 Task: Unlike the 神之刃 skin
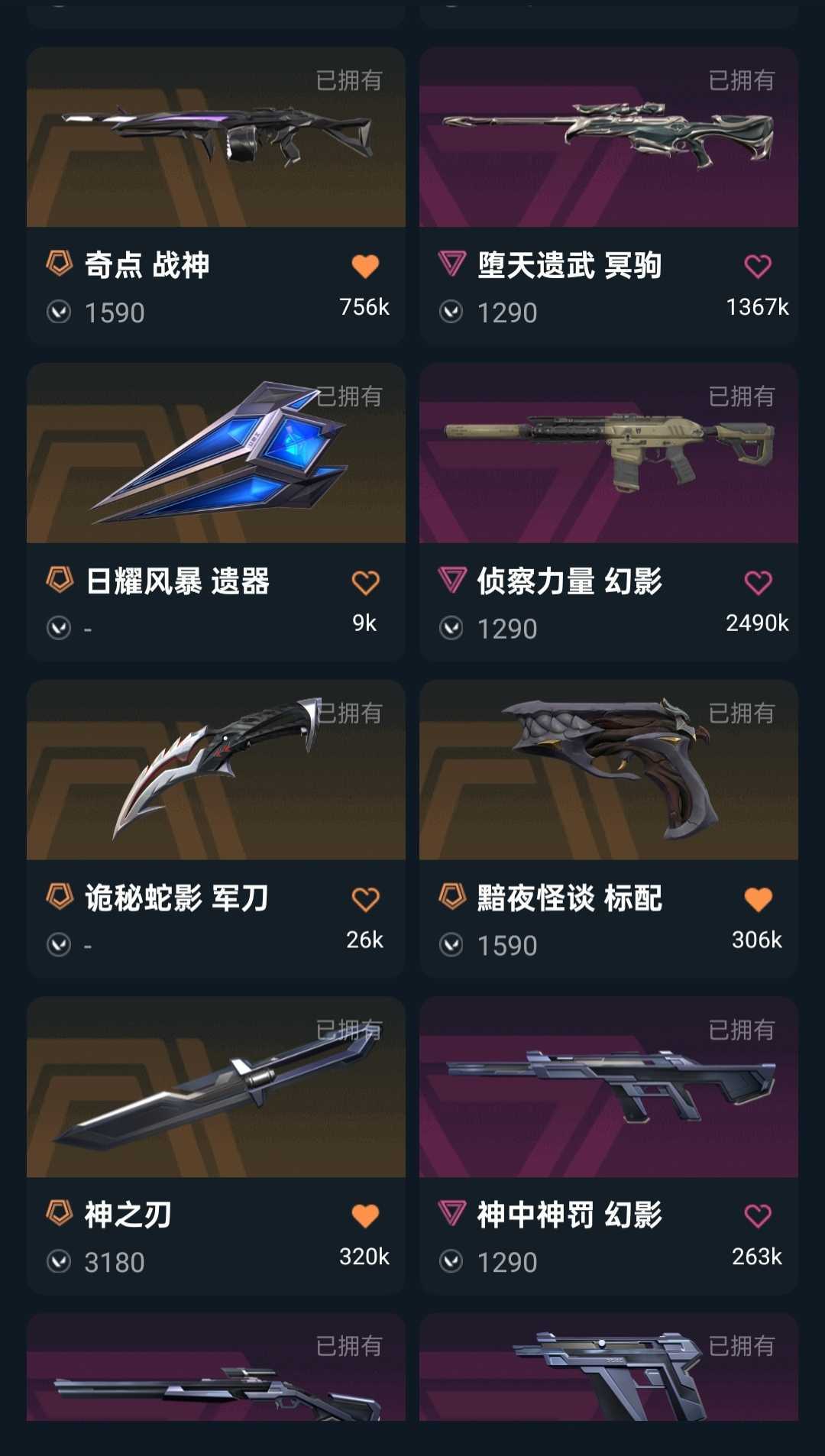(x=365, y=1215)
